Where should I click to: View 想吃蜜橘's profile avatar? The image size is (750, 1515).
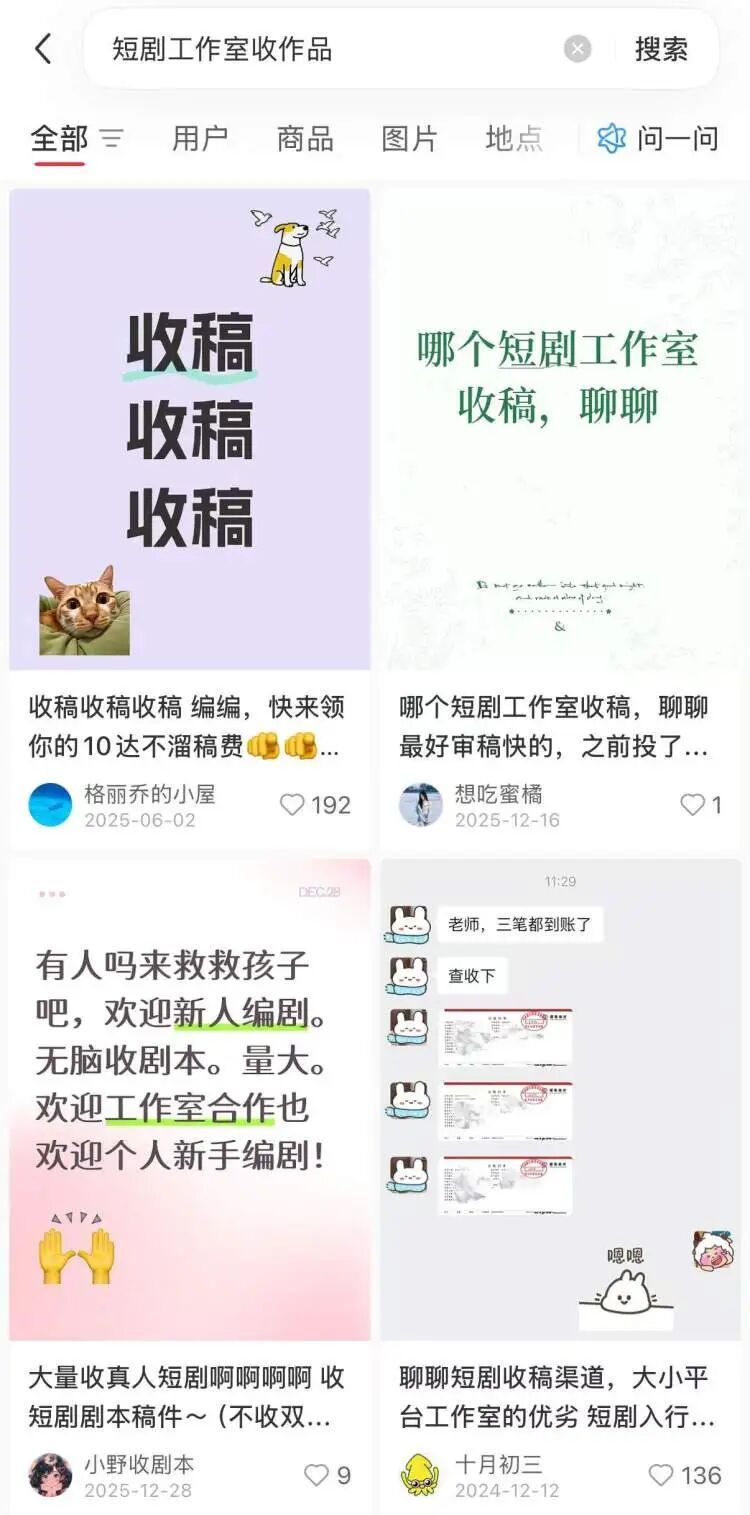pos(421,805)
